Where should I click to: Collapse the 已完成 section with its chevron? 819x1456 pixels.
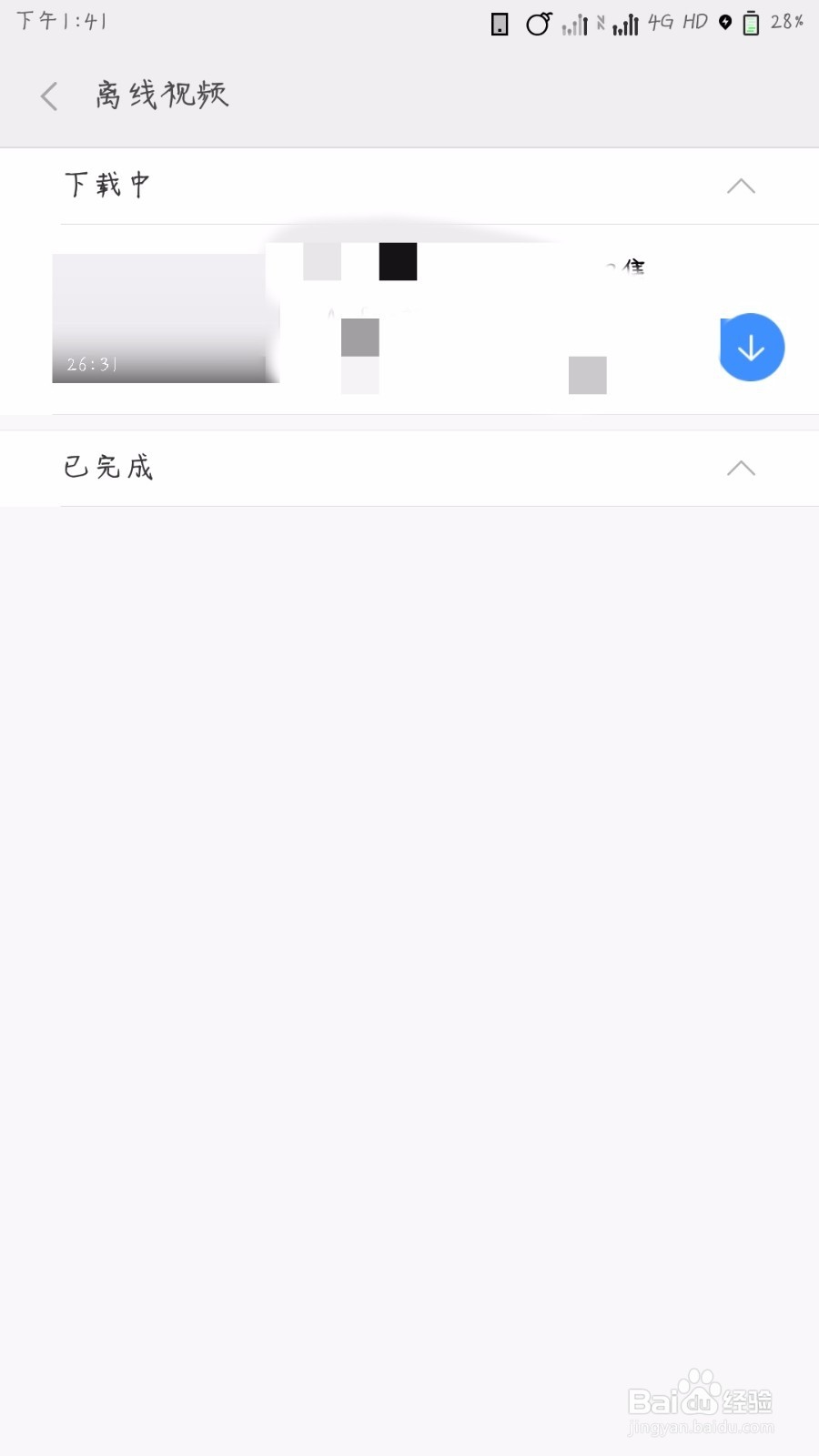click(741, 469)
